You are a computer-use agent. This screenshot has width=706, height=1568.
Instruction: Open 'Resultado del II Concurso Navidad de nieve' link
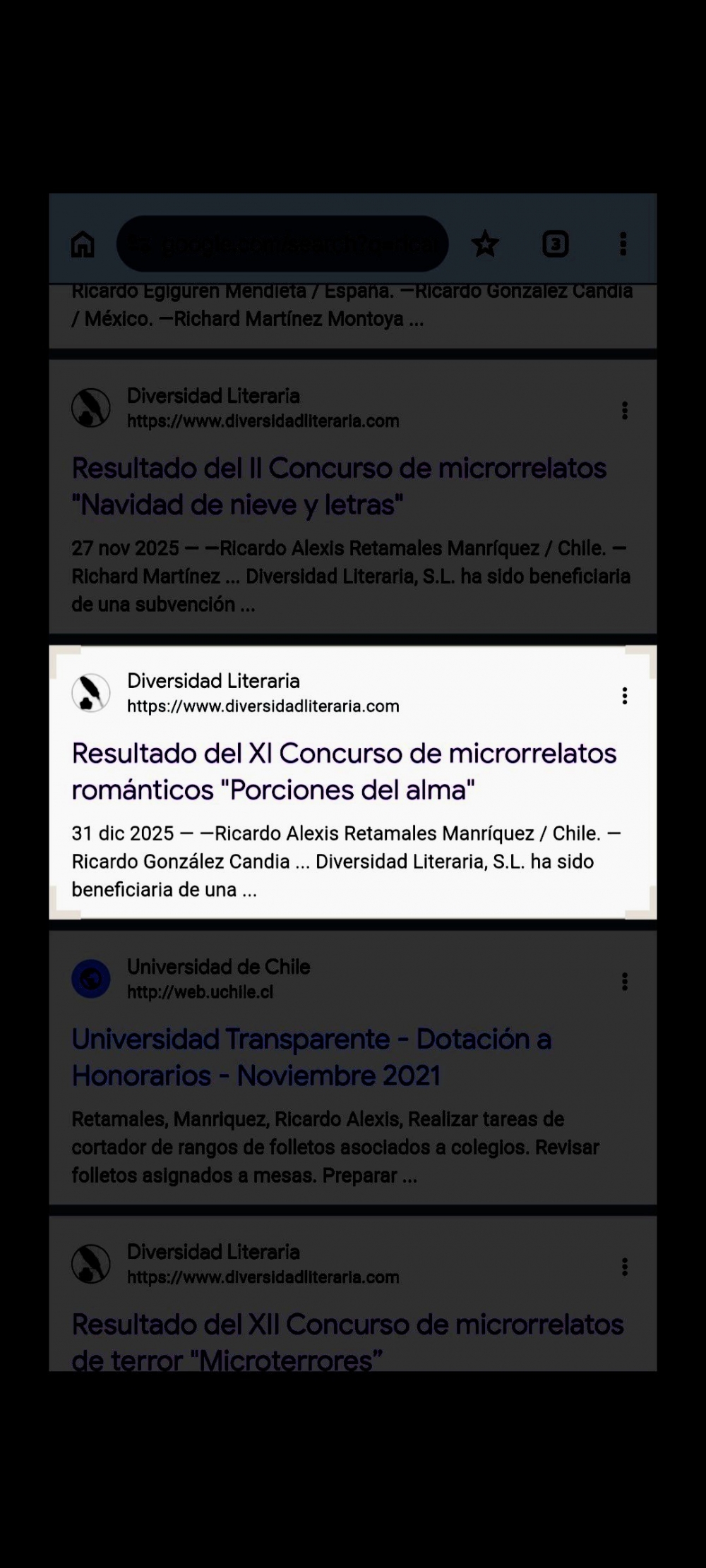pyautogui.click(x=339, y=486)
